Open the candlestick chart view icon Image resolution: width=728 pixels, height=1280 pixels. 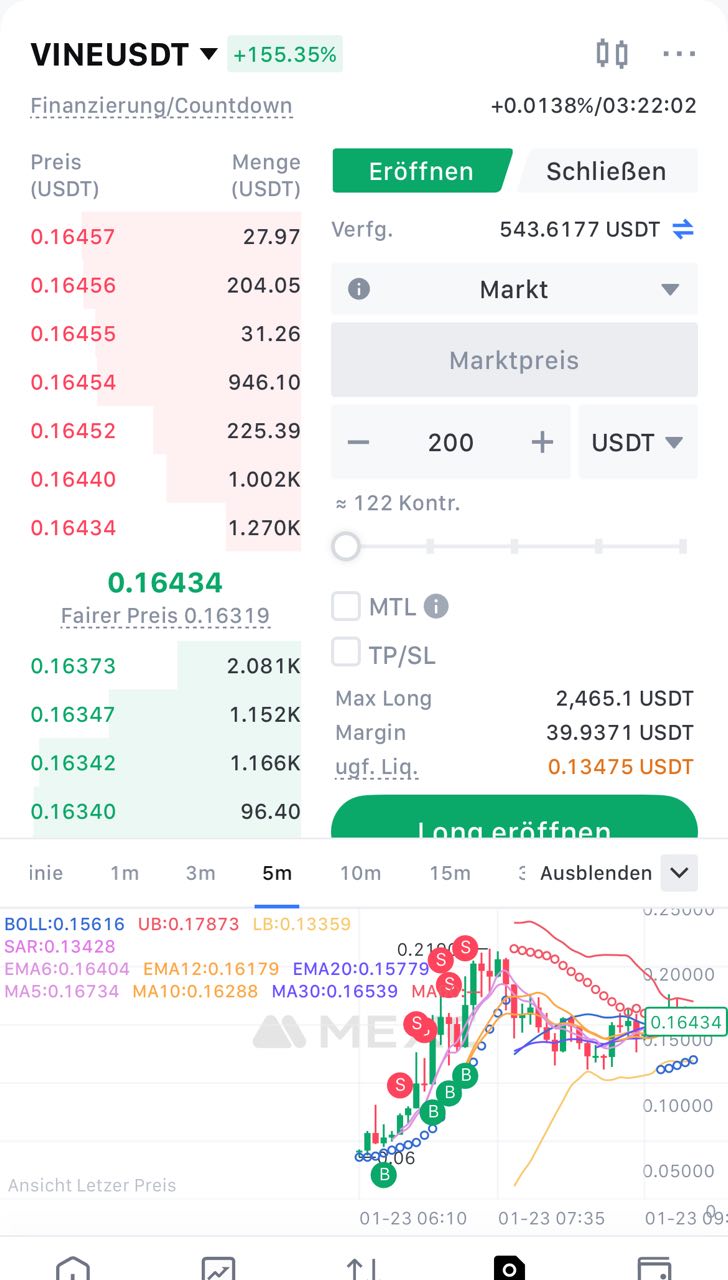click(612, 54)
